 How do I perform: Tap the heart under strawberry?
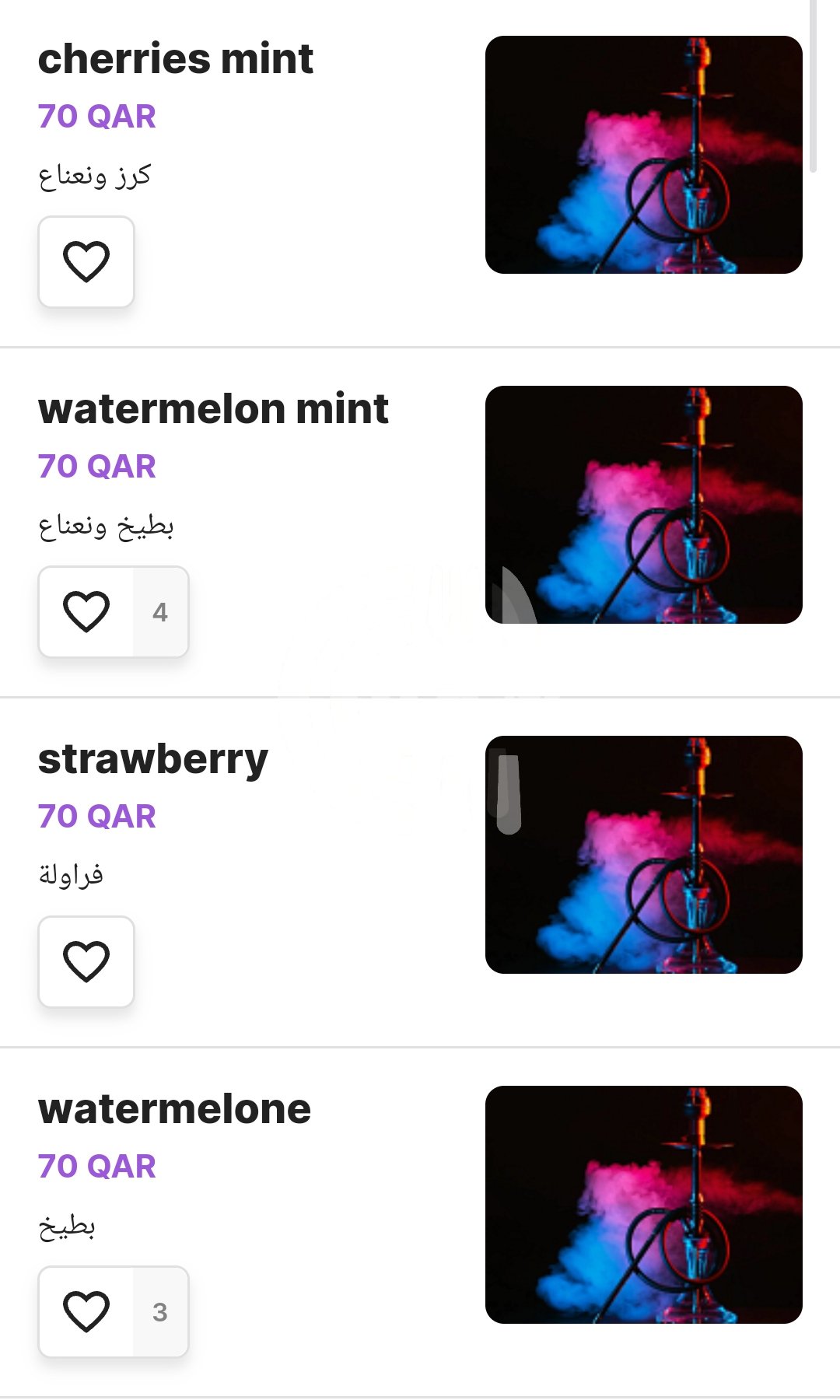tap(86, 961)
